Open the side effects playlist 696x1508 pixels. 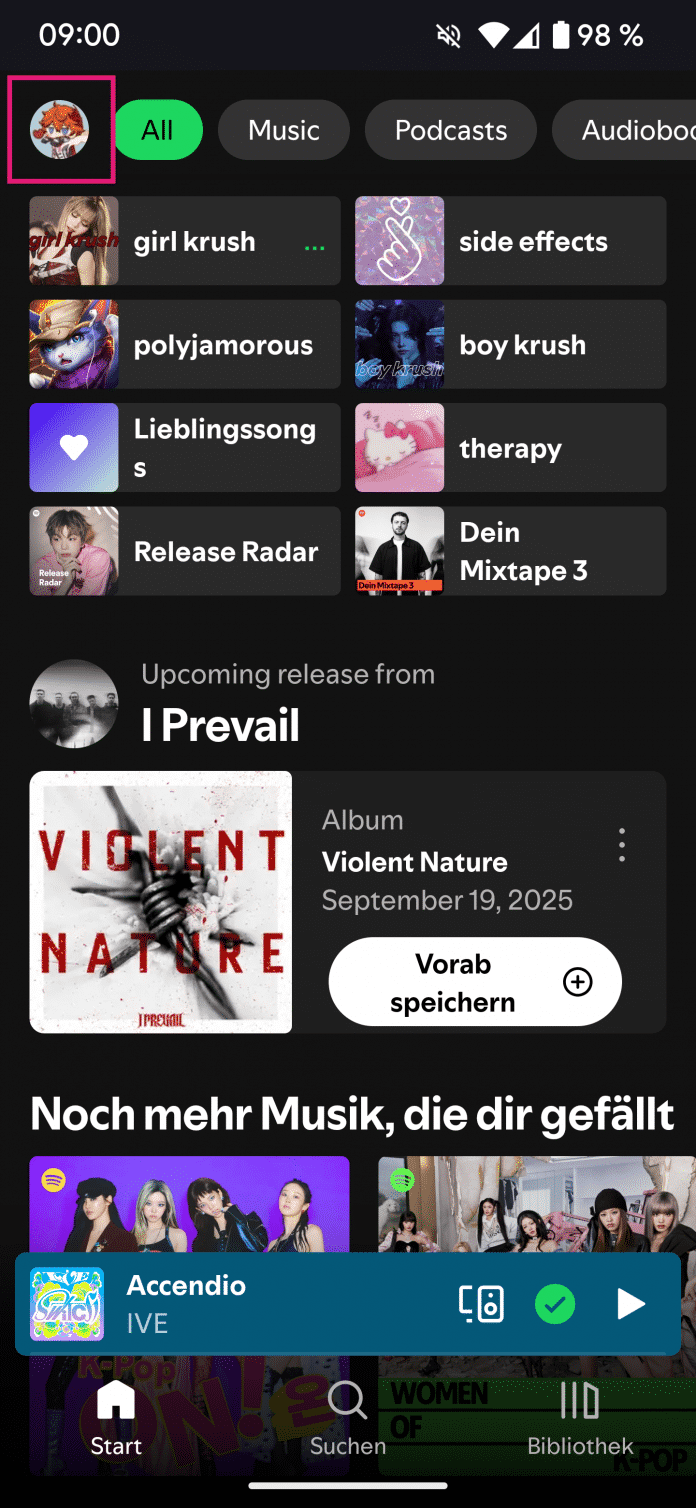coord(510,241)
